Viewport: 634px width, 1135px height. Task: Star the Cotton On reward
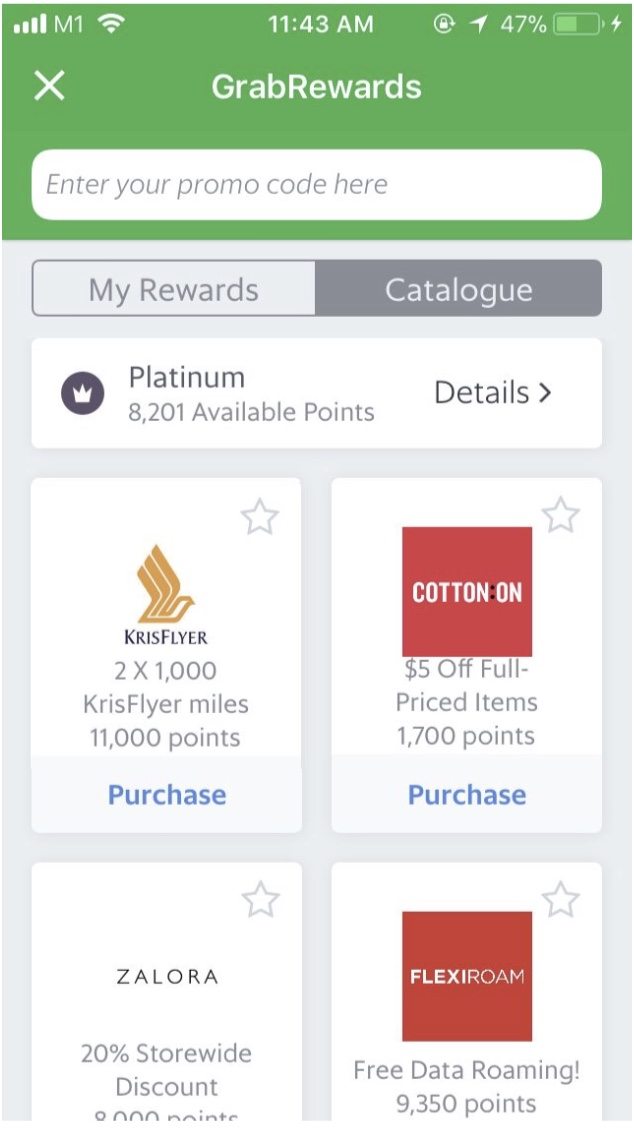(x=560, y=515)
